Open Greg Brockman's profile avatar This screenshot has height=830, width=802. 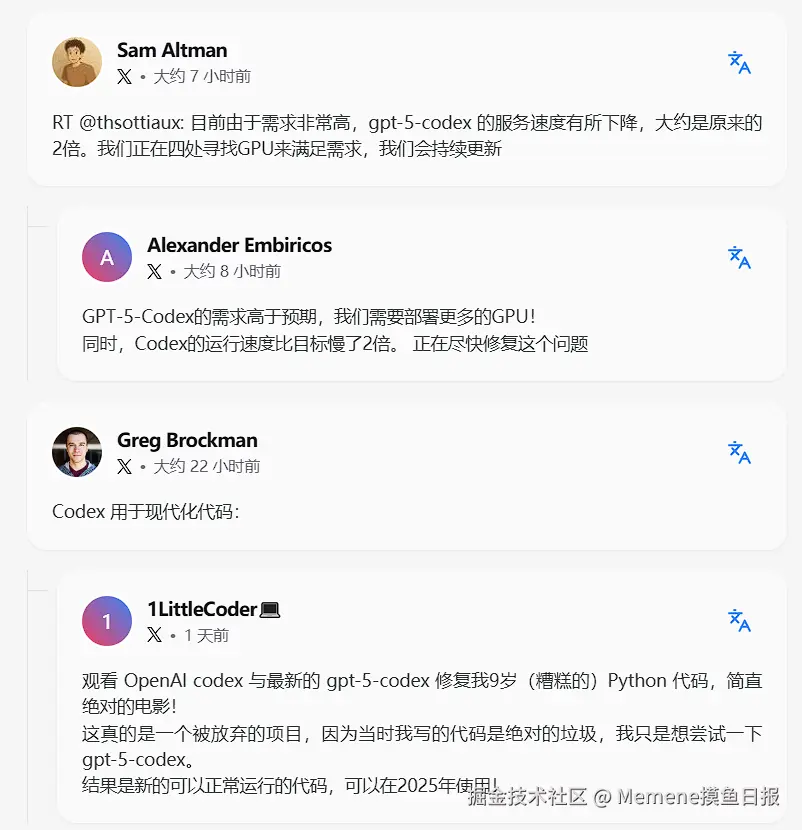pos(77,452)
